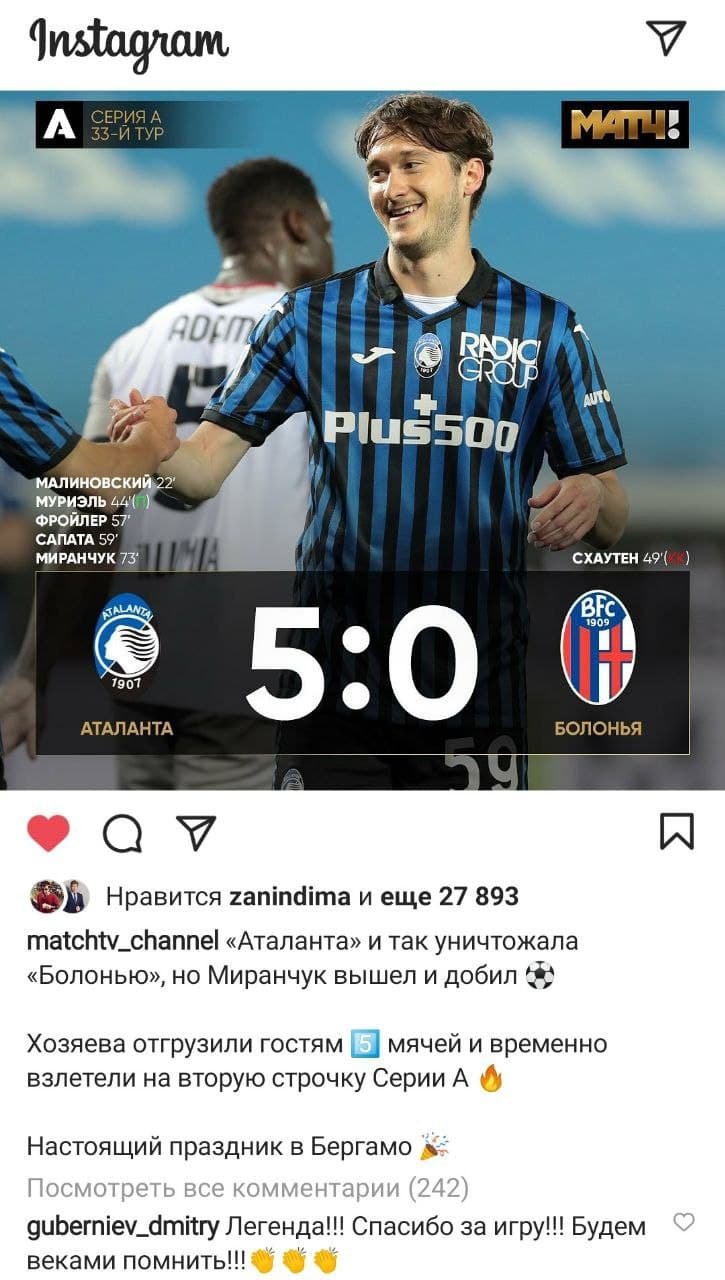Unlike the post via the red heart
The width and height of the screenshot is (725, 1280).
pyautogui.click(x=48, y=833)
